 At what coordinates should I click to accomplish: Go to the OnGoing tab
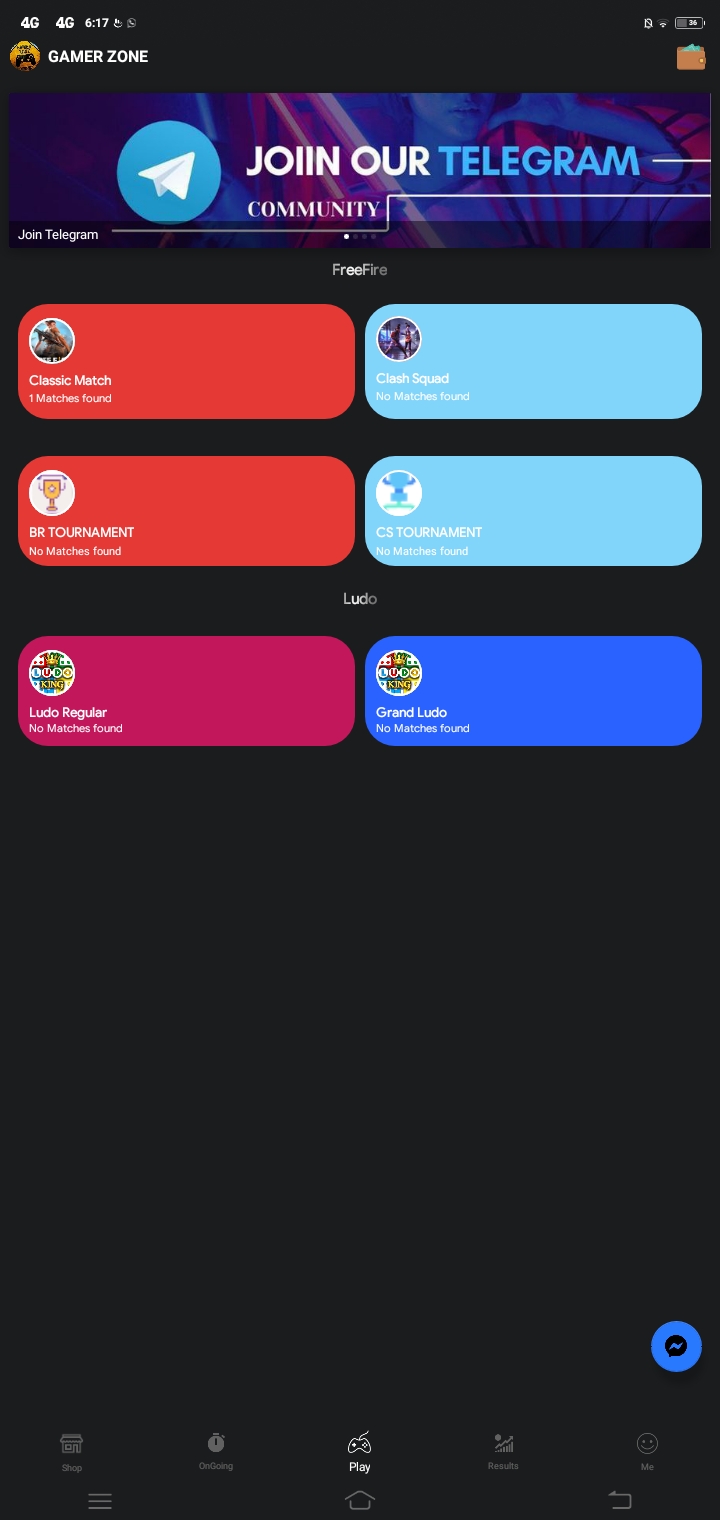tap(216, 1452)
